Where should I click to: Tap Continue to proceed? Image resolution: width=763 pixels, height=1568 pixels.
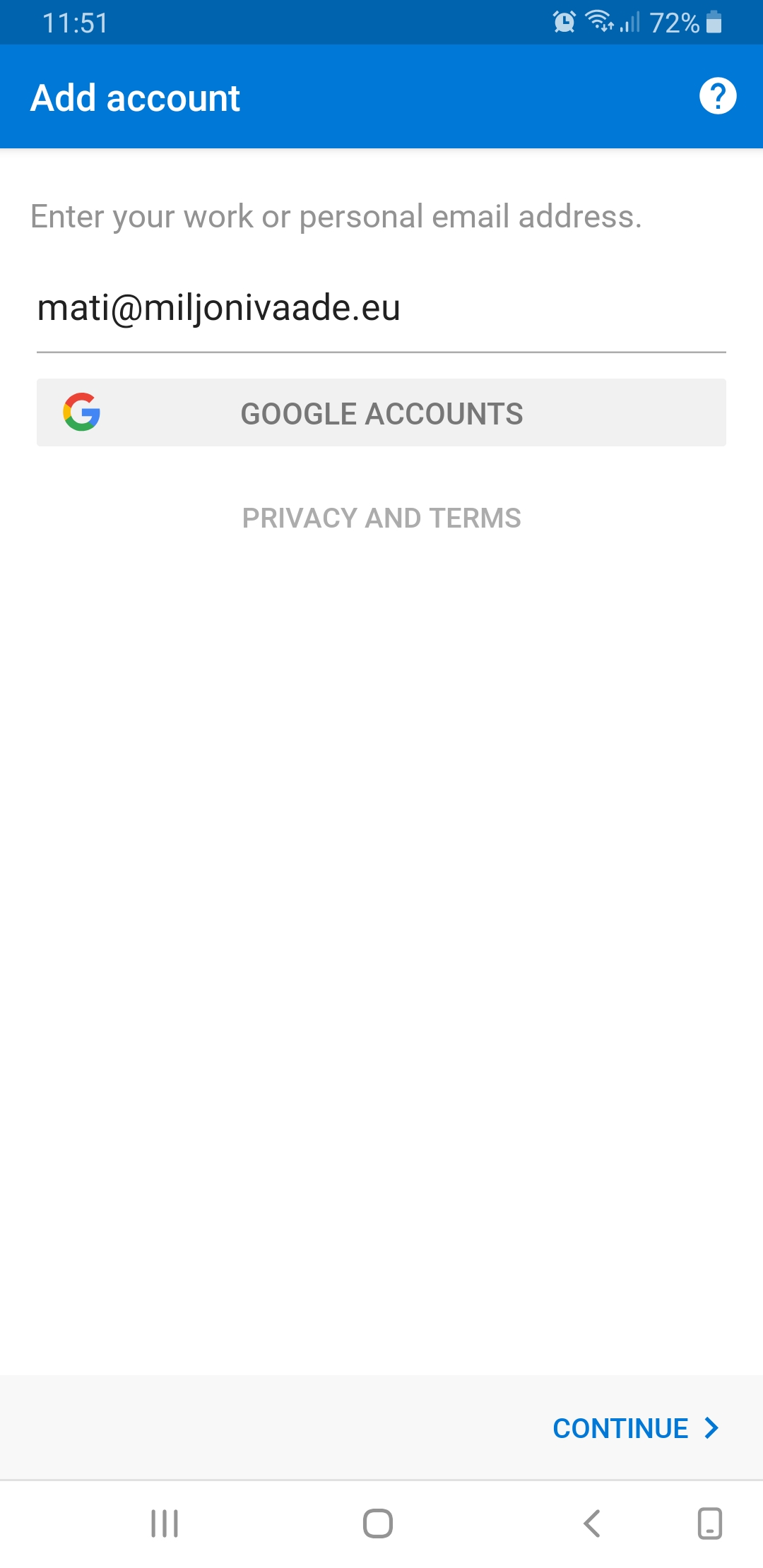[x=635, y=1428]
